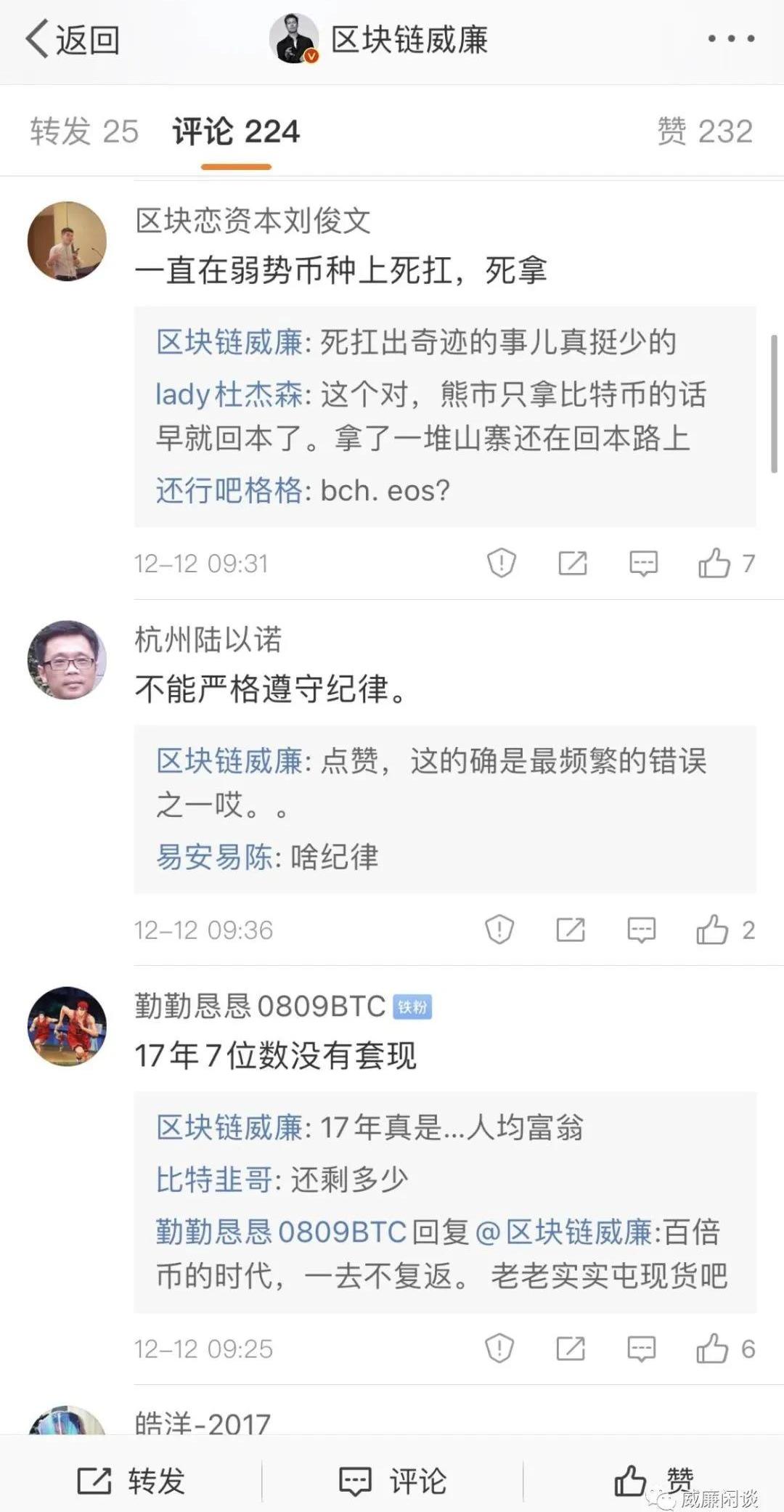Like 勤勤恳恳0809BTC's comment
Screen dimensions: 784x1512
712,1349
